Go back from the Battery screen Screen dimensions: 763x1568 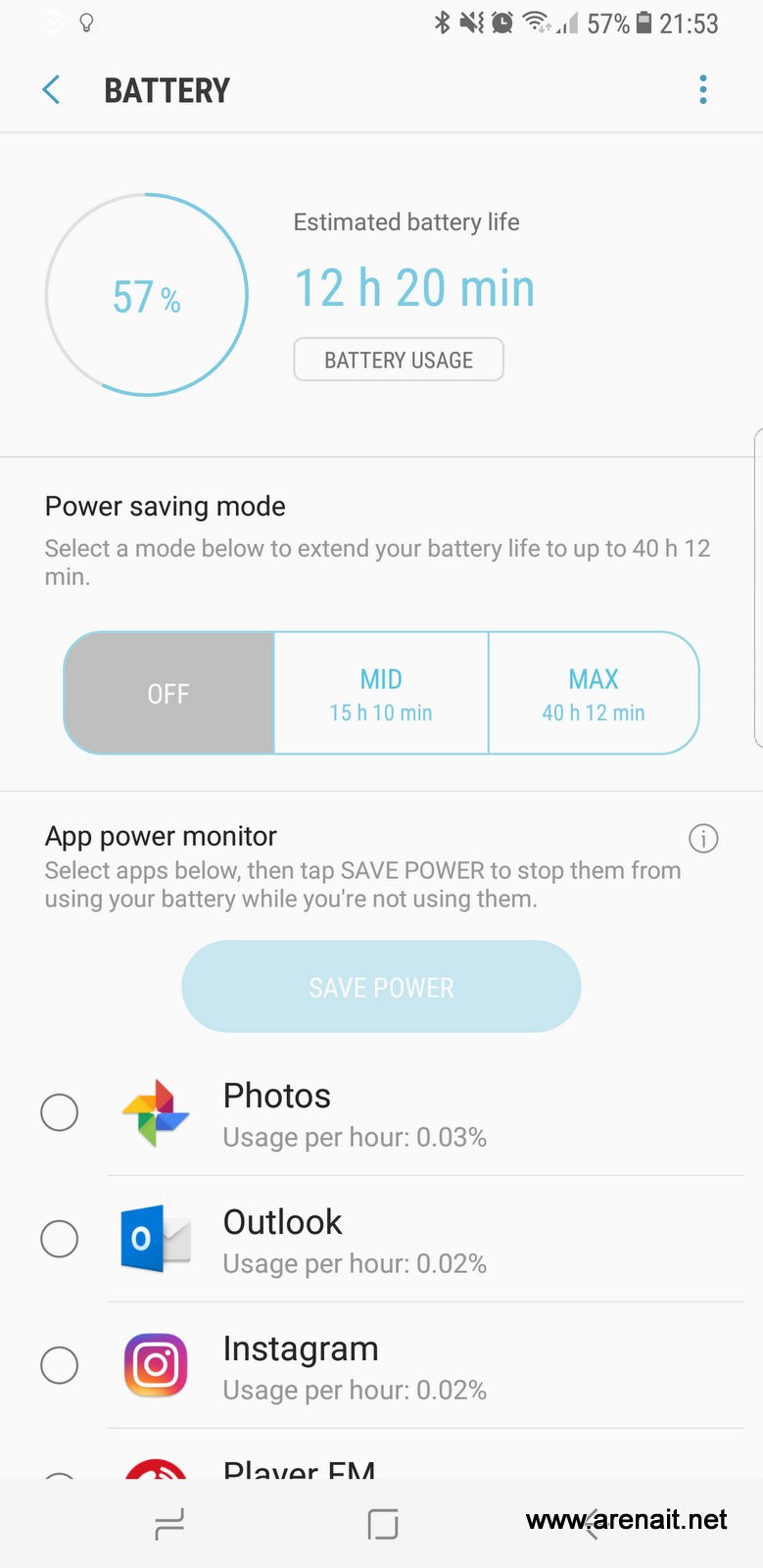pos(52,90)
